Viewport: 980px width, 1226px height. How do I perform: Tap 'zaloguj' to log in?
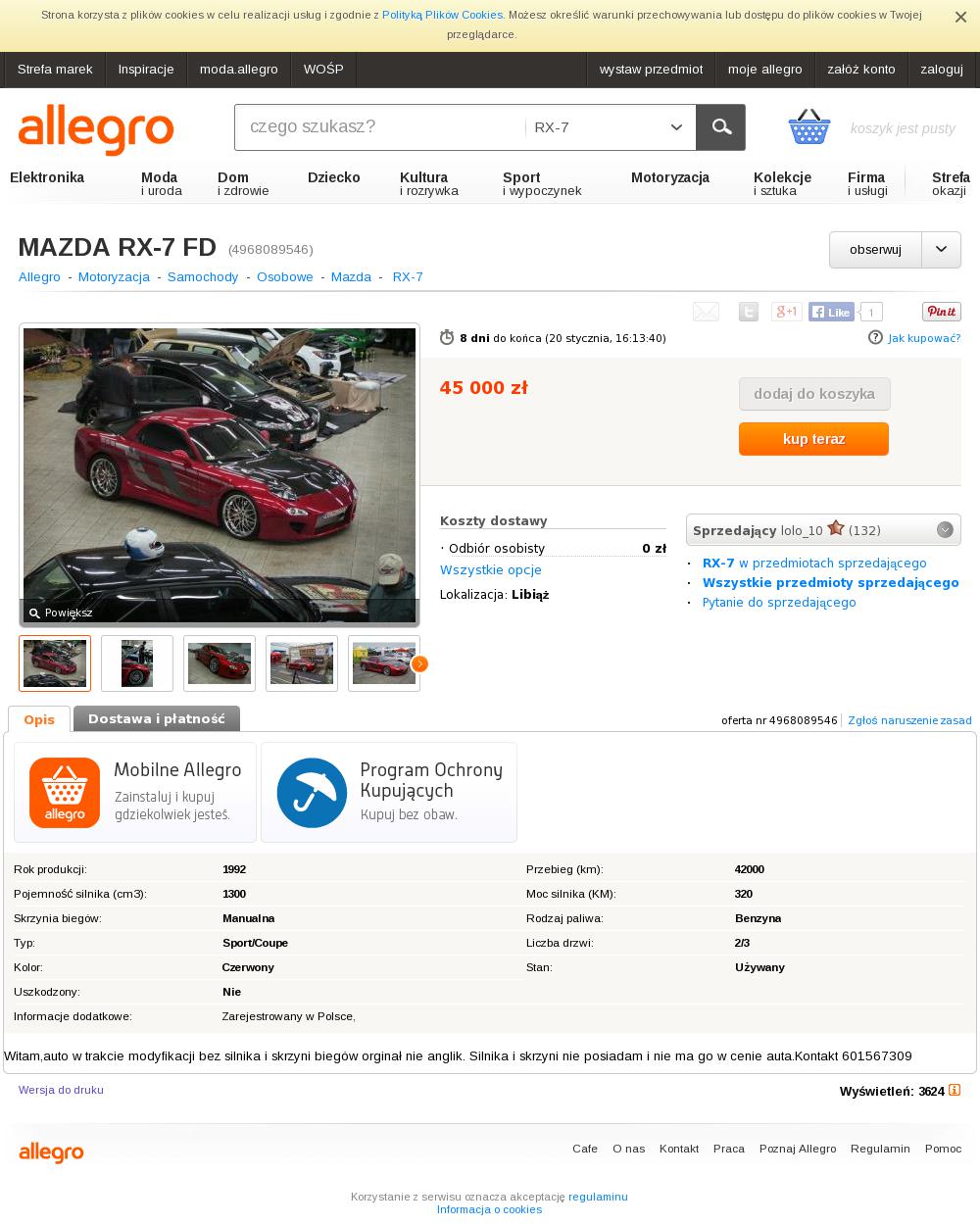pyautogui.click(x=941, y=70)
